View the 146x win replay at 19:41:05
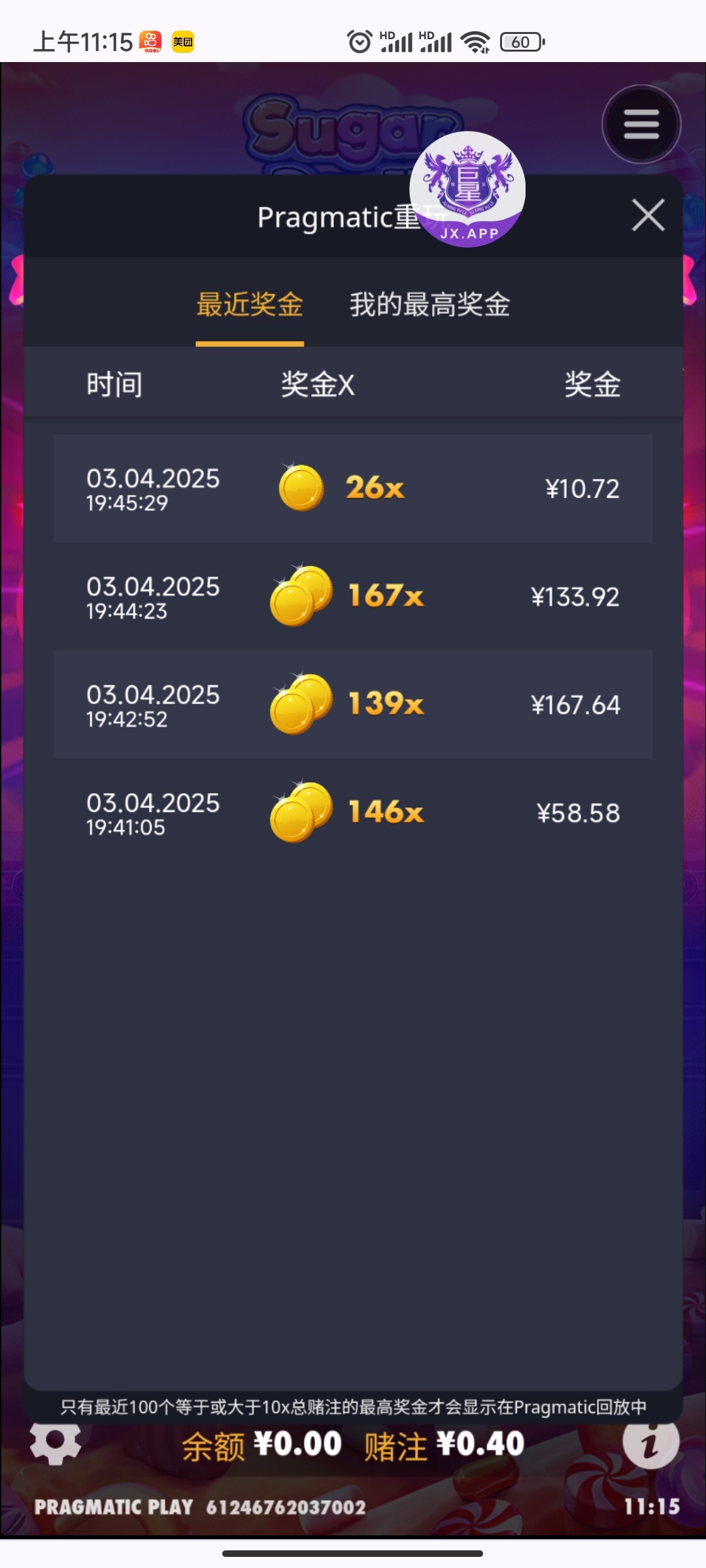Screen dimensions: 706x1568 (x=353, y=812)
